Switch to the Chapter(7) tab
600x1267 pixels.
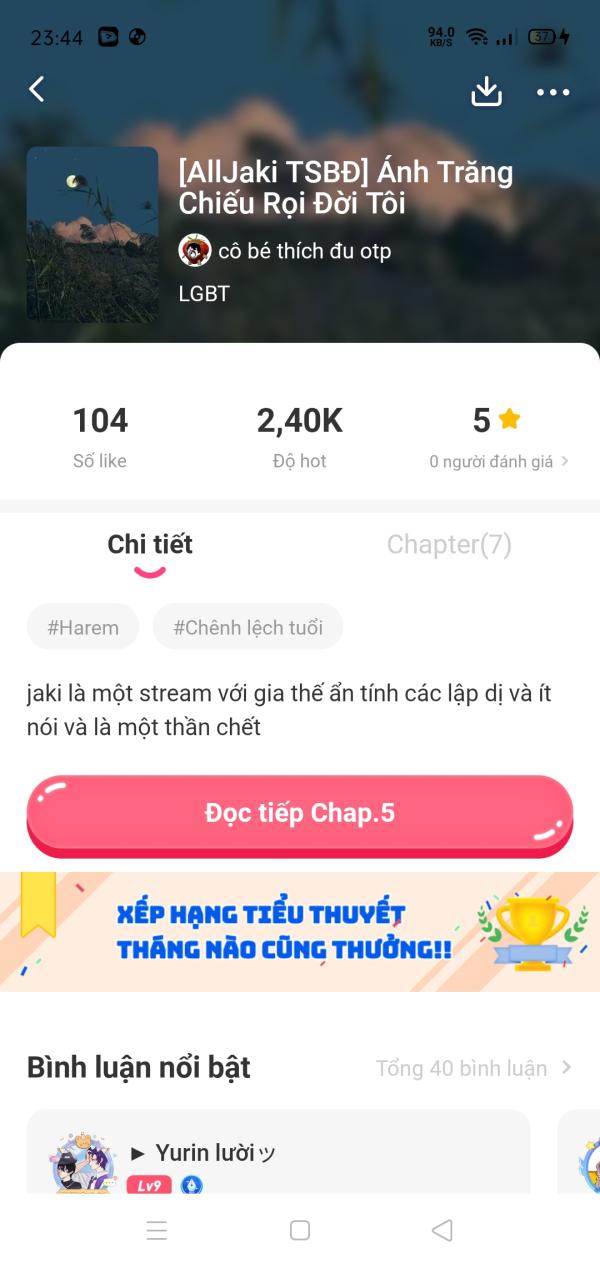[x=449, y=544]
